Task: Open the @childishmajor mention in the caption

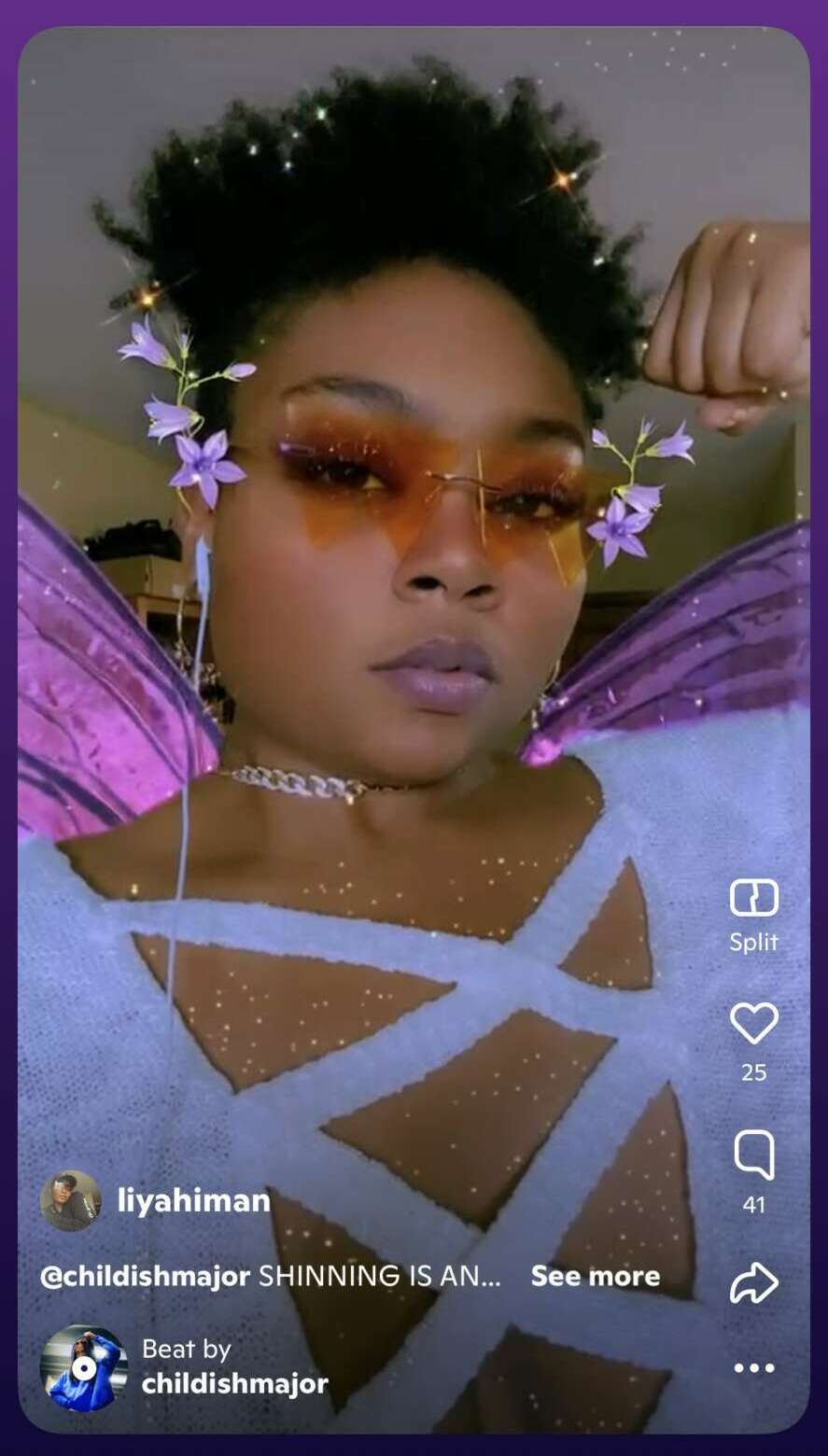Action: [x=145, y=1276]
